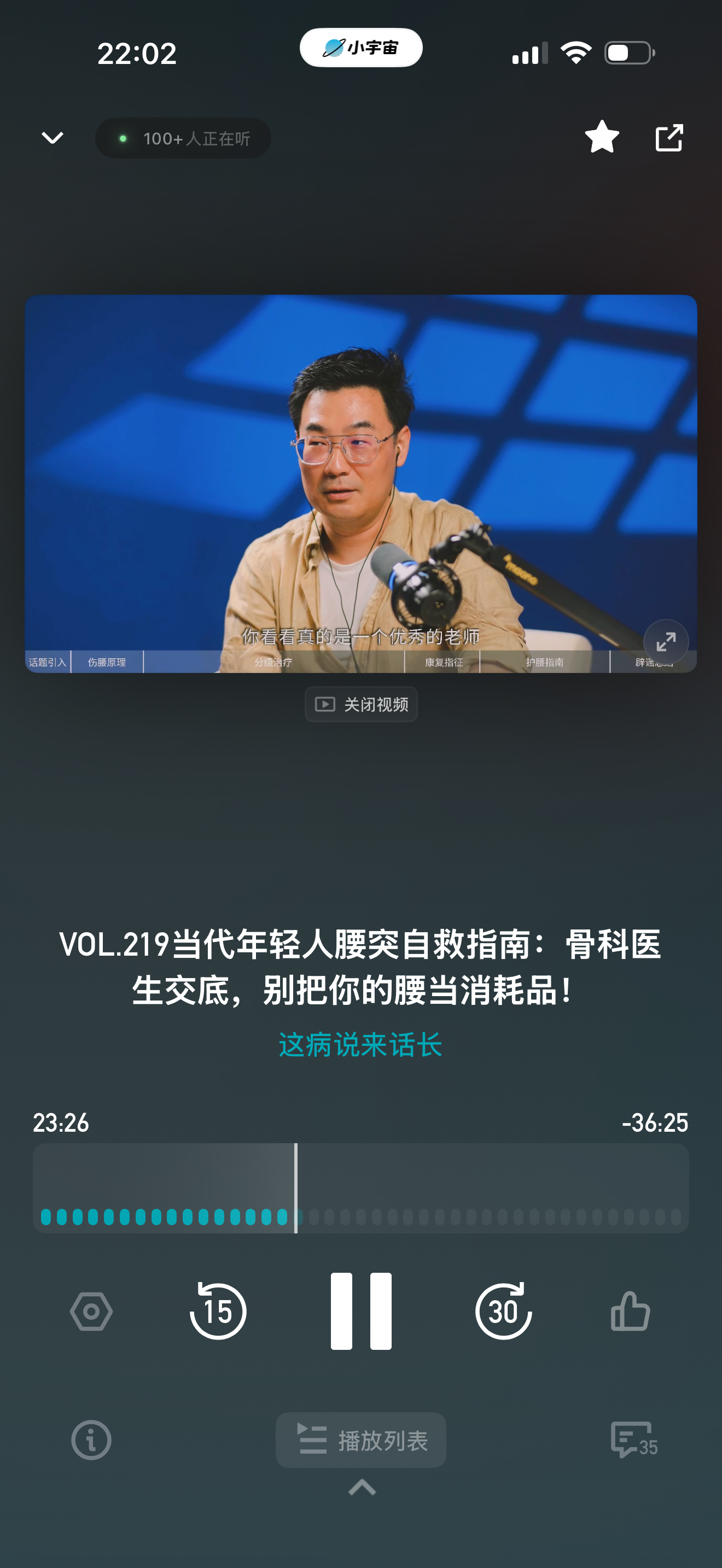Like the episode with thumbs up
Screen dimensions: 722x1568
pyautogui.click(x=631, y=1310)
